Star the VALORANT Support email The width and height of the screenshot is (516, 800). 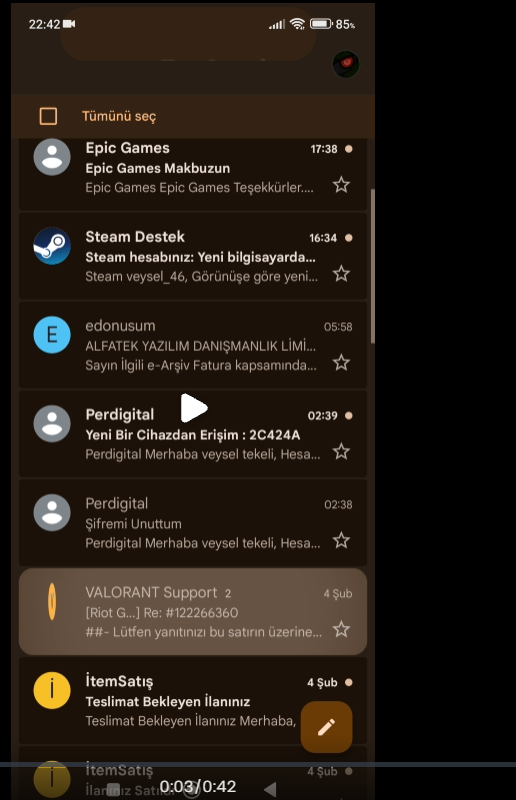pos(341,629)
